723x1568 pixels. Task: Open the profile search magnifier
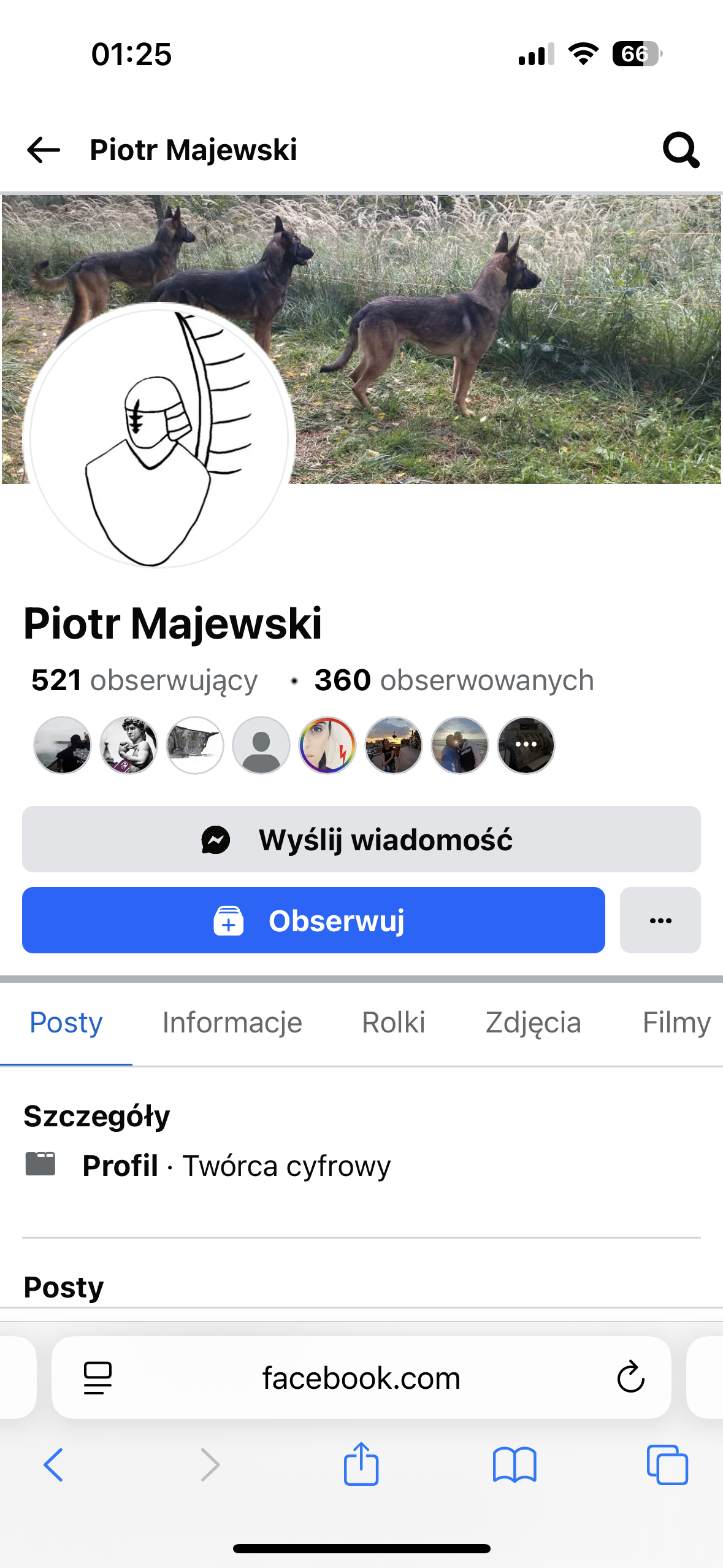click(x=681, y=150)
